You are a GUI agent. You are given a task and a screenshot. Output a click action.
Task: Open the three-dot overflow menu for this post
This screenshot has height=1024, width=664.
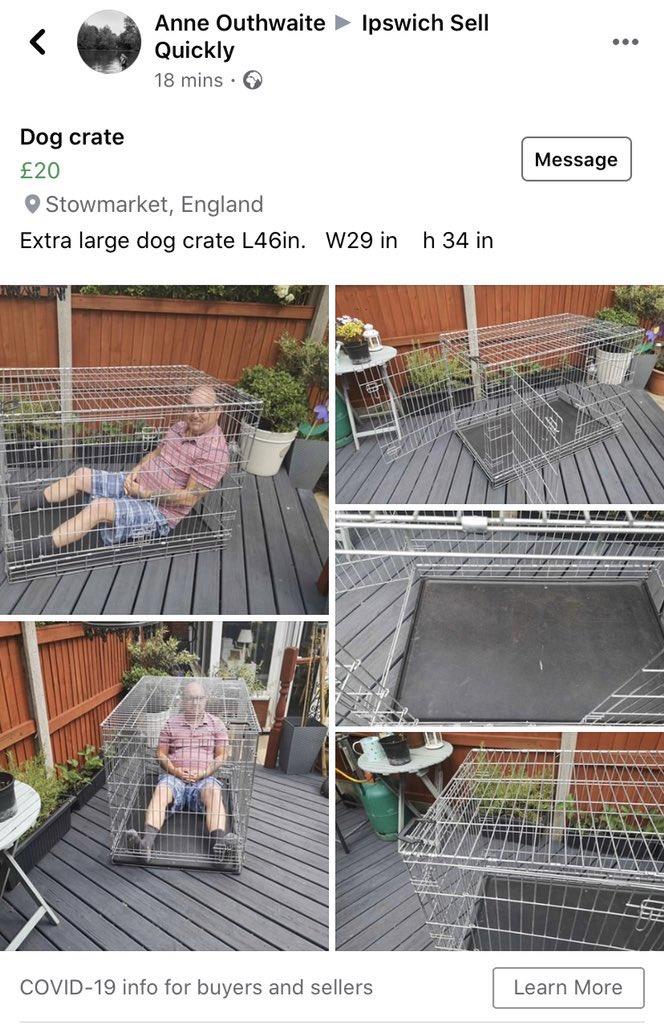624,42
